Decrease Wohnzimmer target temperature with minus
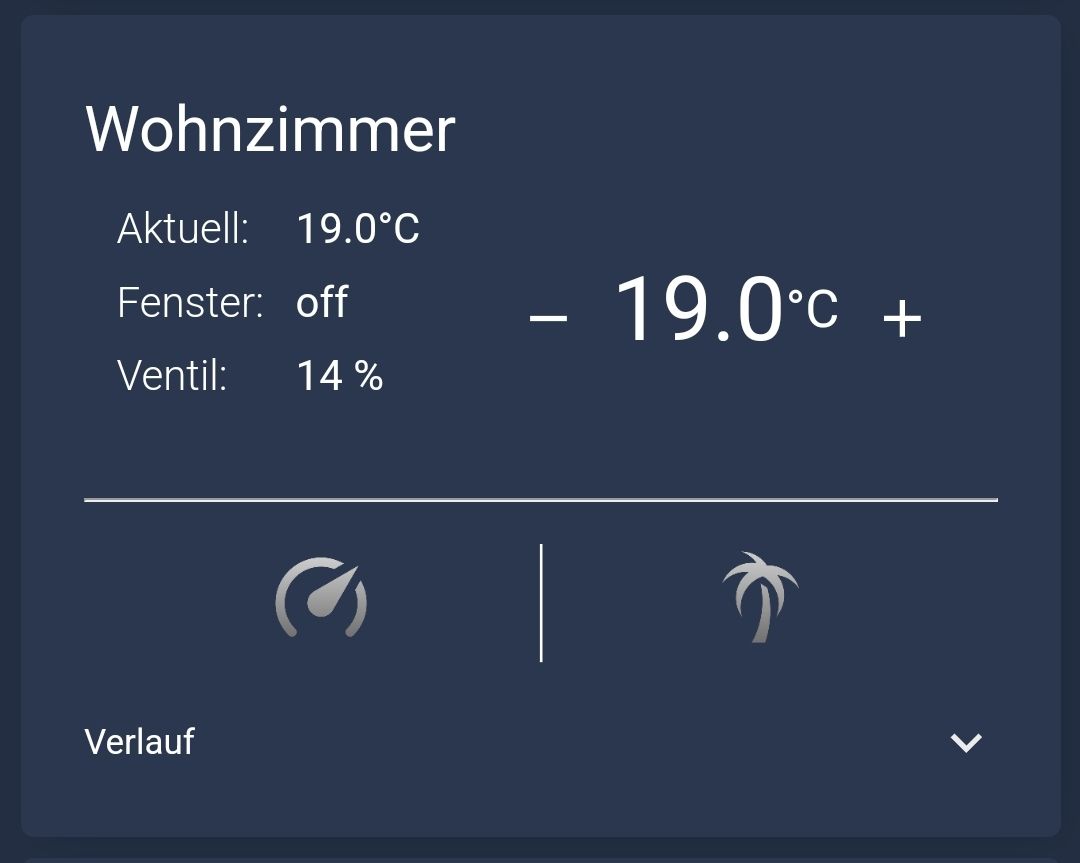Screen dimensions: 1080x863 point(548,319)
